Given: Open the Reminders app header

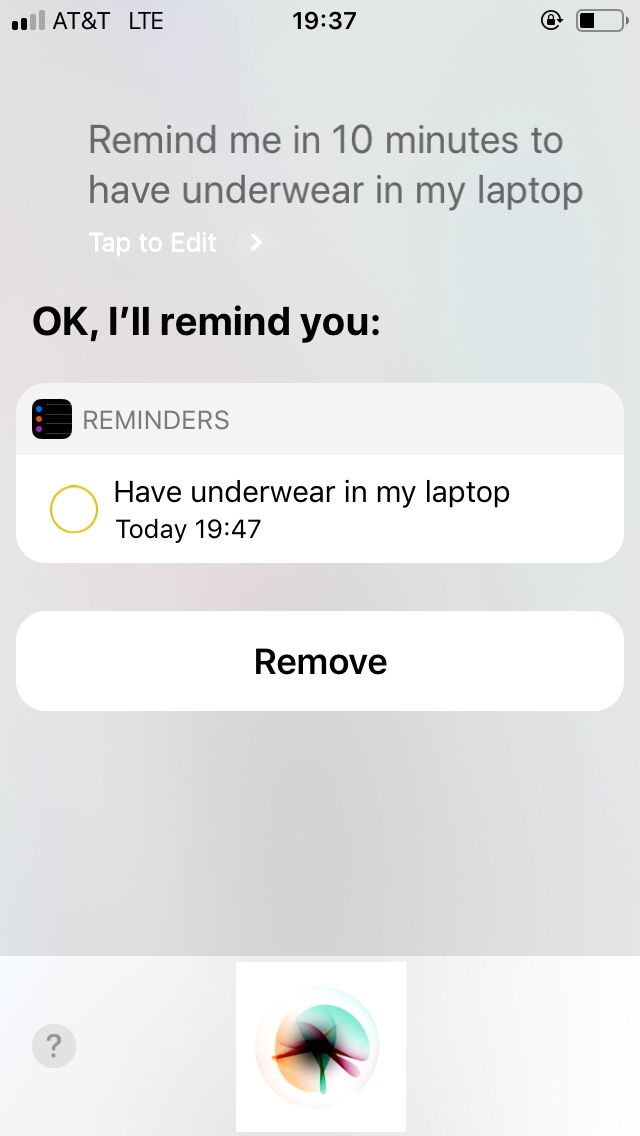Looking at the screenshot, I should (156, 420).
